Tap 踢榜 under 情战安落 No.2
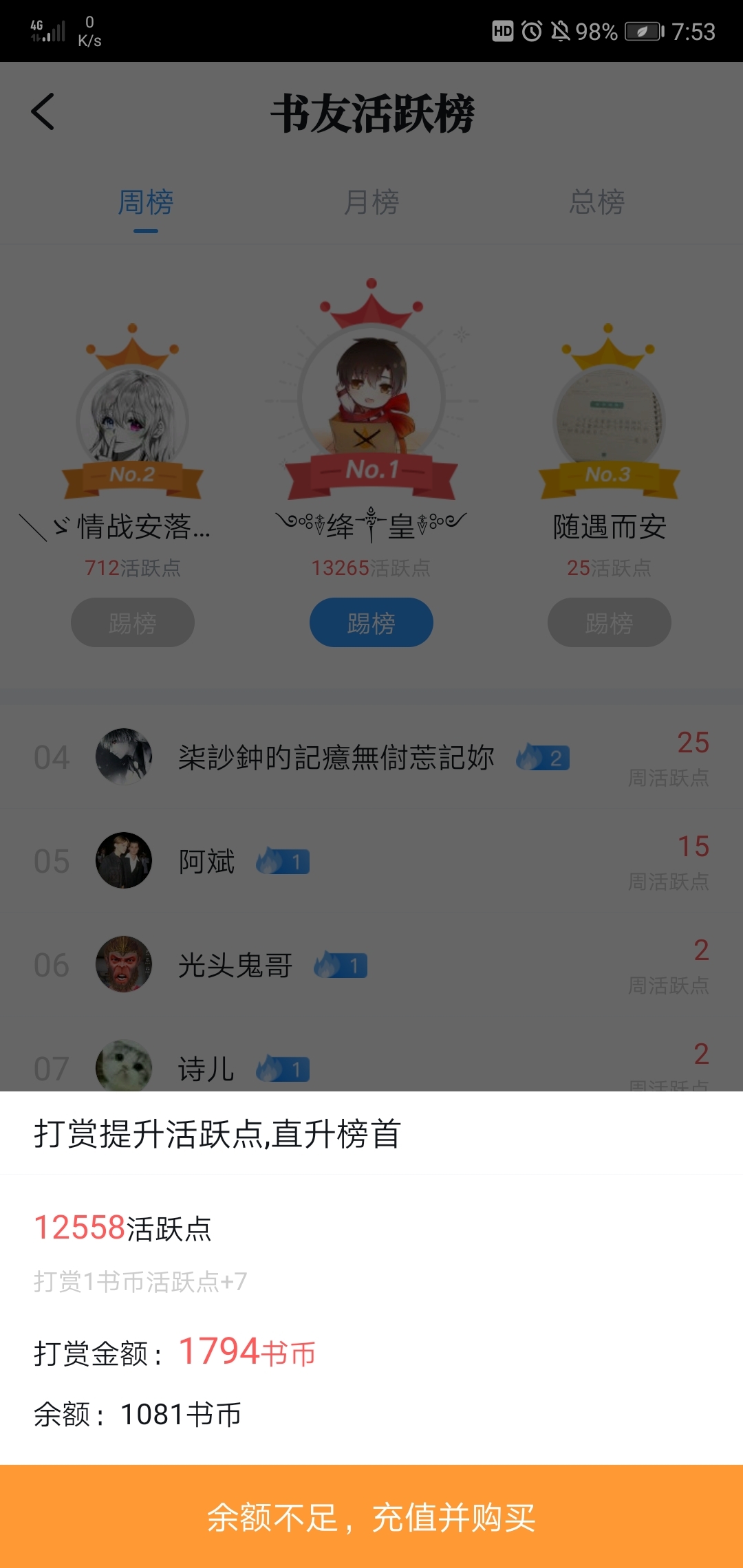The image size is (743, 1568). point(133,622)
